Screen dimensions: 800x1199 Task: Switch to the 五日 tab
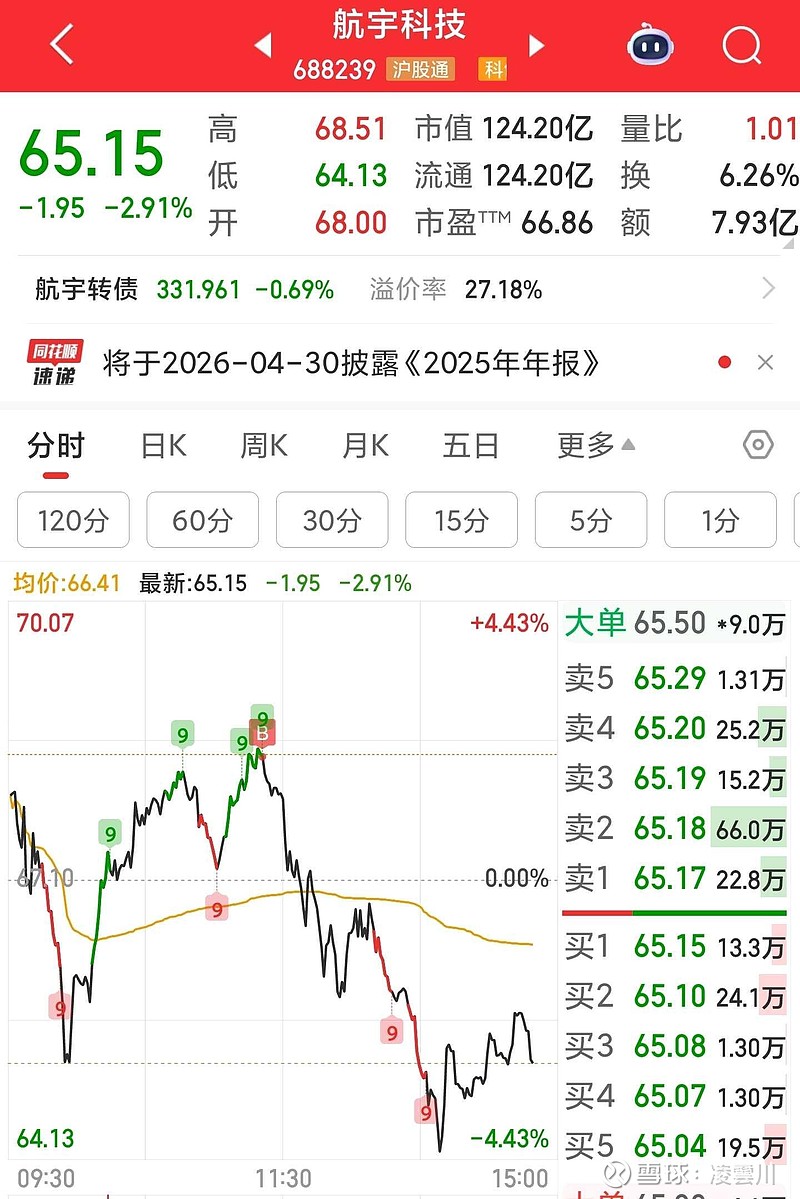tap(470, 445)
